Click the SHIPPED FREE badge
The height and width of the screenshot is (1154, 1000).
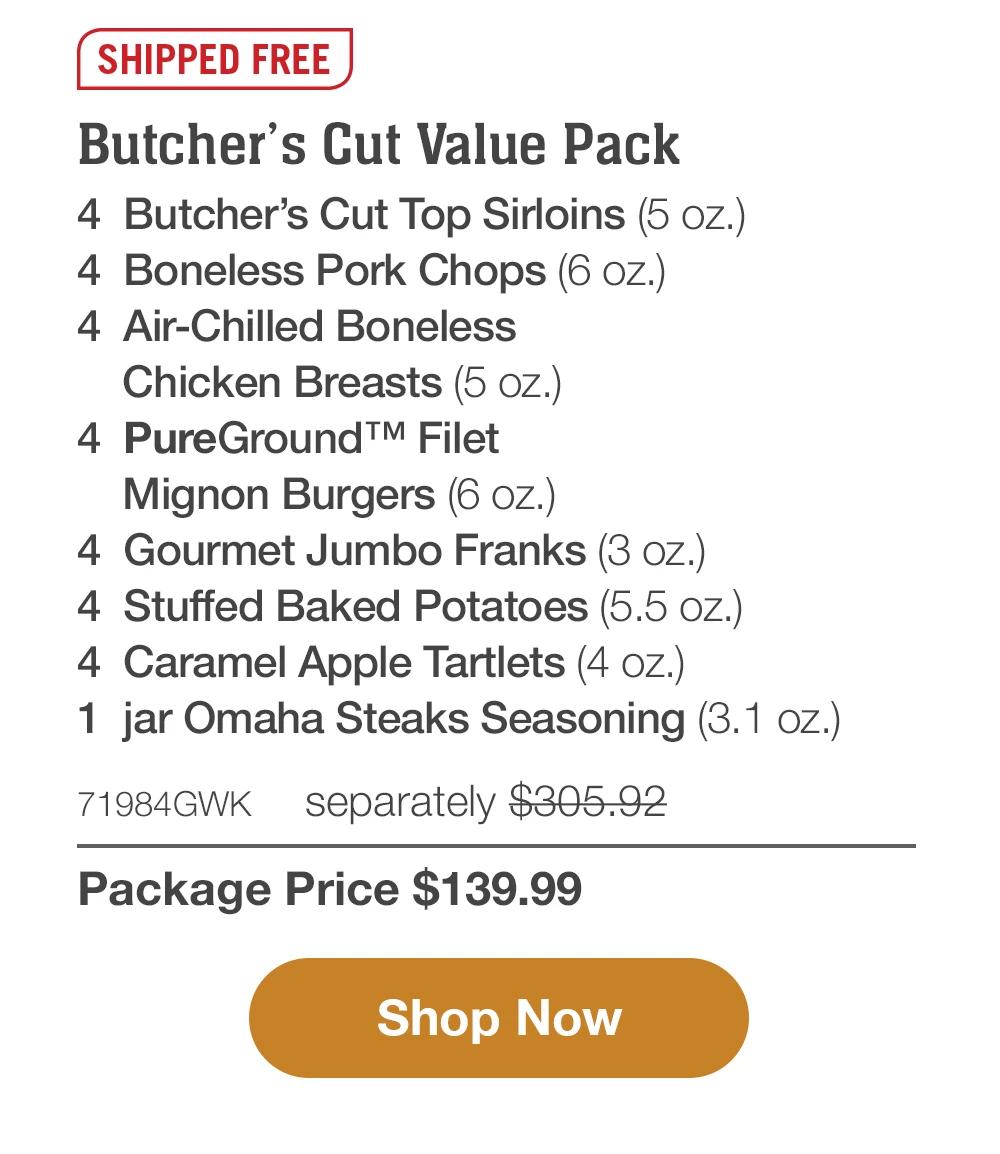pos(212,60)
